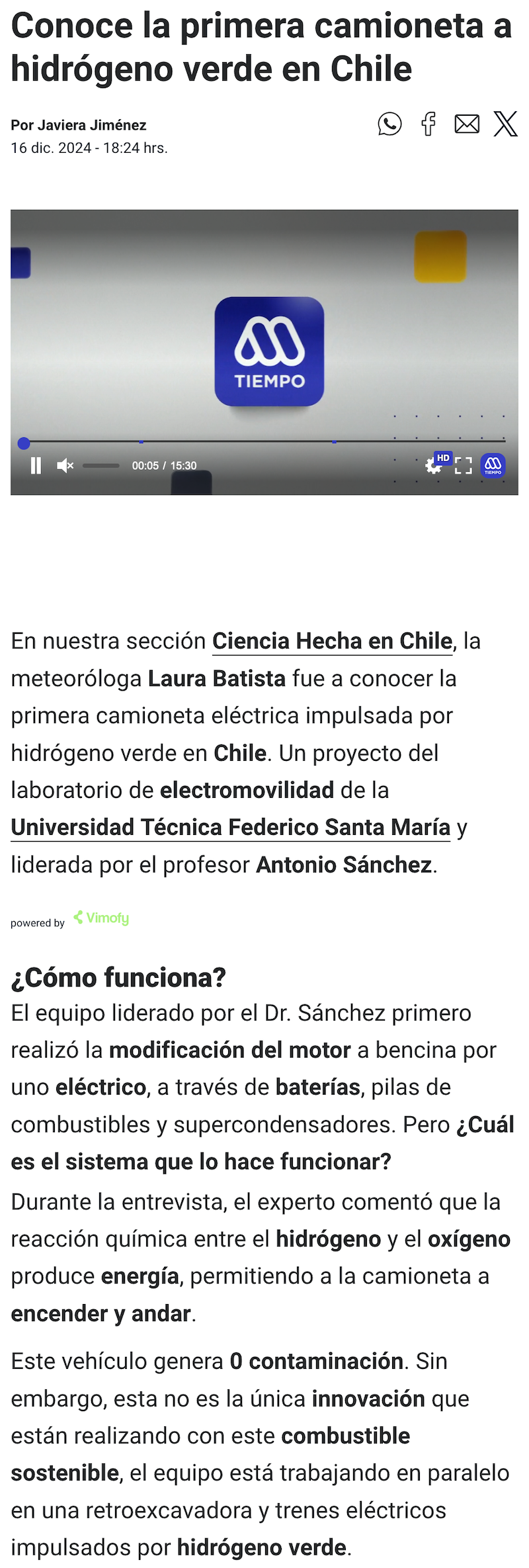Enter fullscreen video mode
Screen dimensions: 529x1568
pos(464,466)
